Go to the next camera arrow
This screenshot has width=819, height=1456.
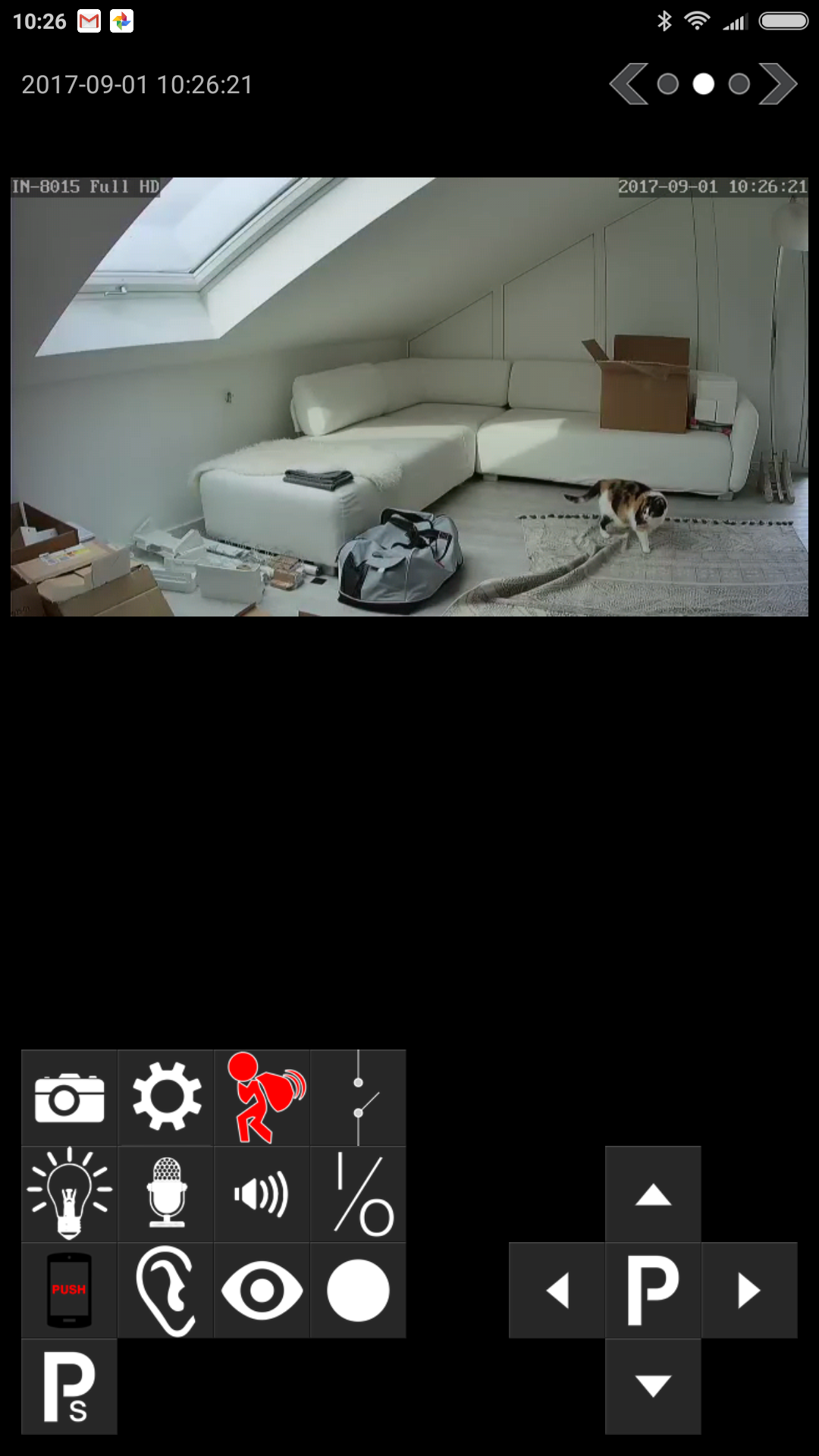pyautogui.click(x=778, y=83)
